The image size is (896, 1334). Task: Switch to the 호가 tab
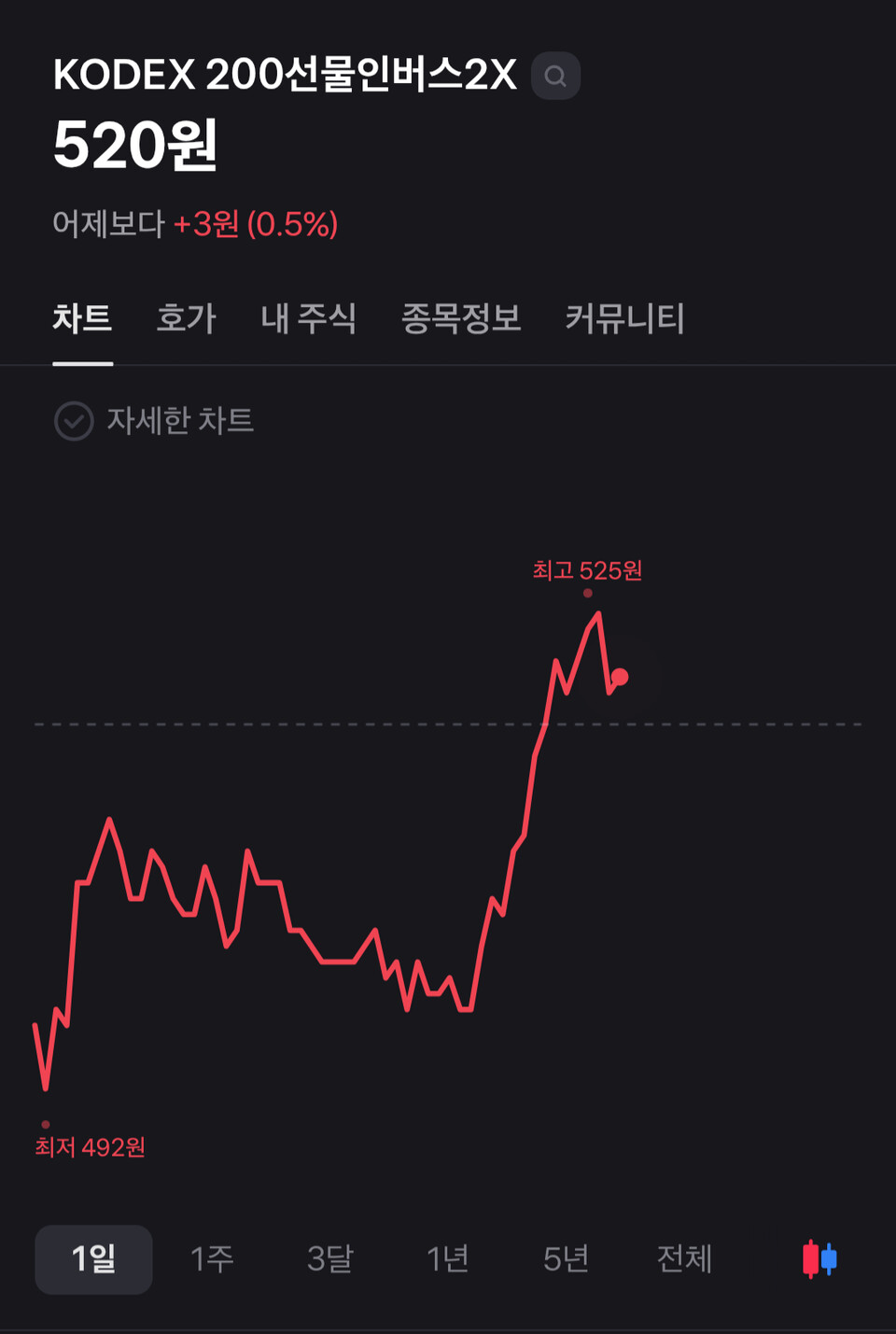click(x=186, y=318)
